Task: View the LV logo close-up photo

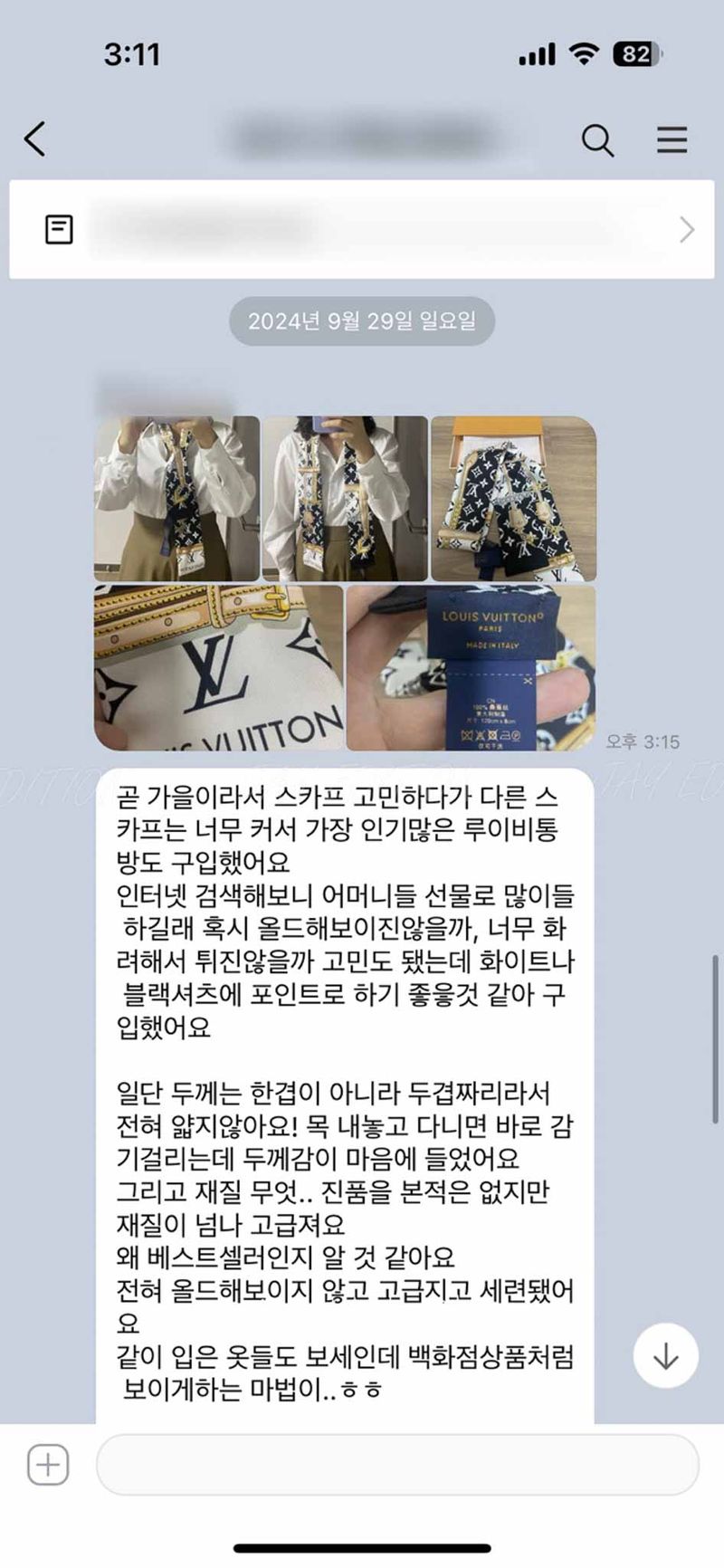Action: click(x=219, y=668)
